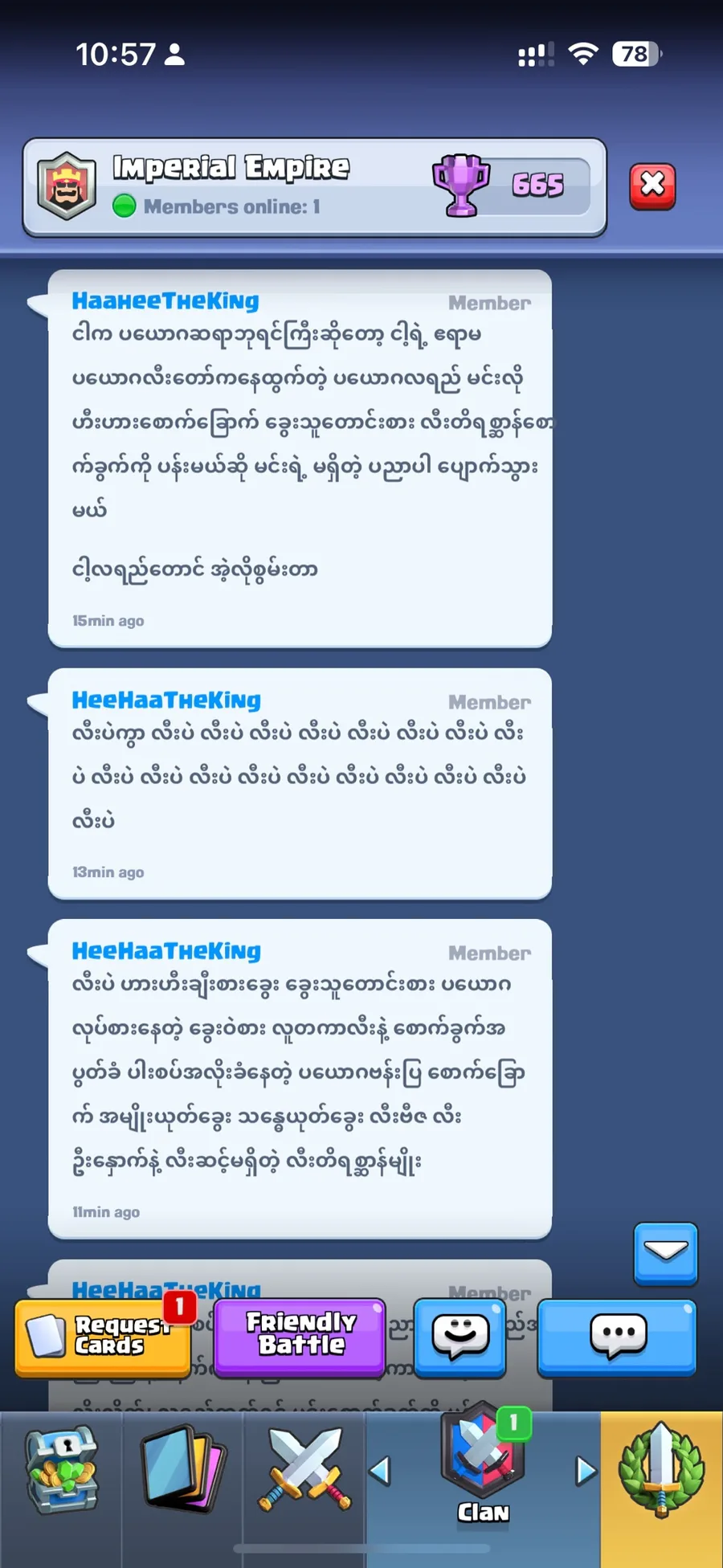This screenshot has width=723, height=1568.
Task: Tap the Request Cards button
Action: (x=103, y=1337)
